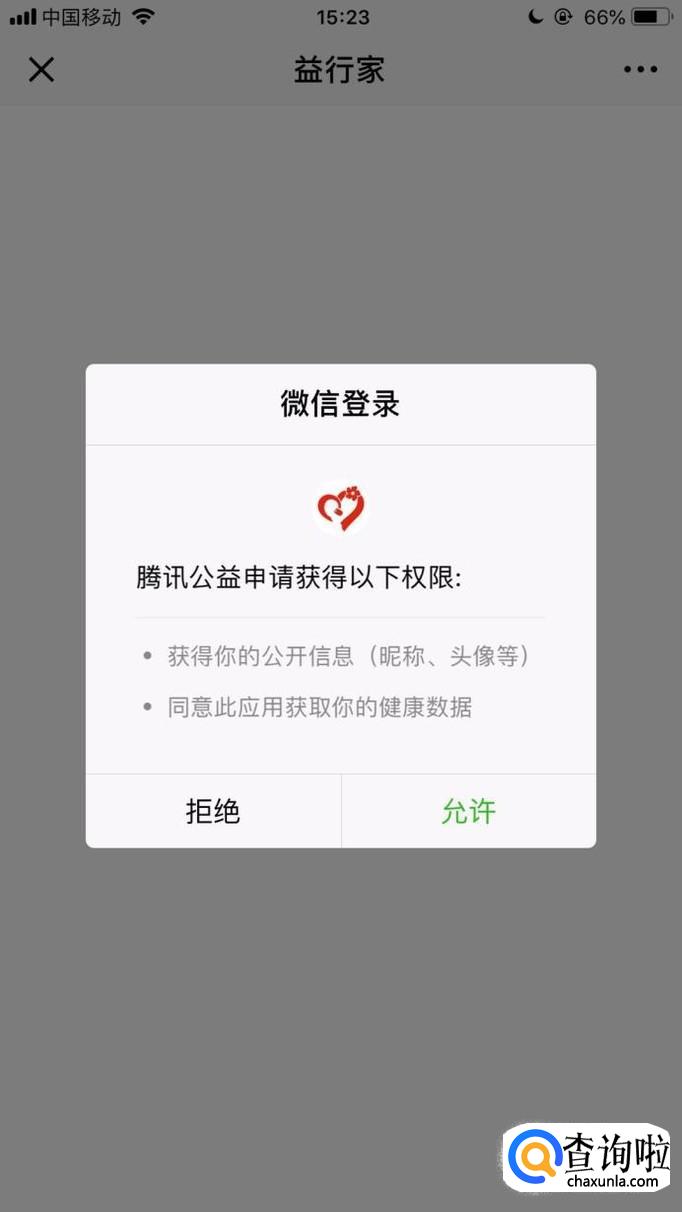Tap 允许 to grant WeChat login permissions
The width and height of the screenshot is (682, 1212).
(469, 811)
